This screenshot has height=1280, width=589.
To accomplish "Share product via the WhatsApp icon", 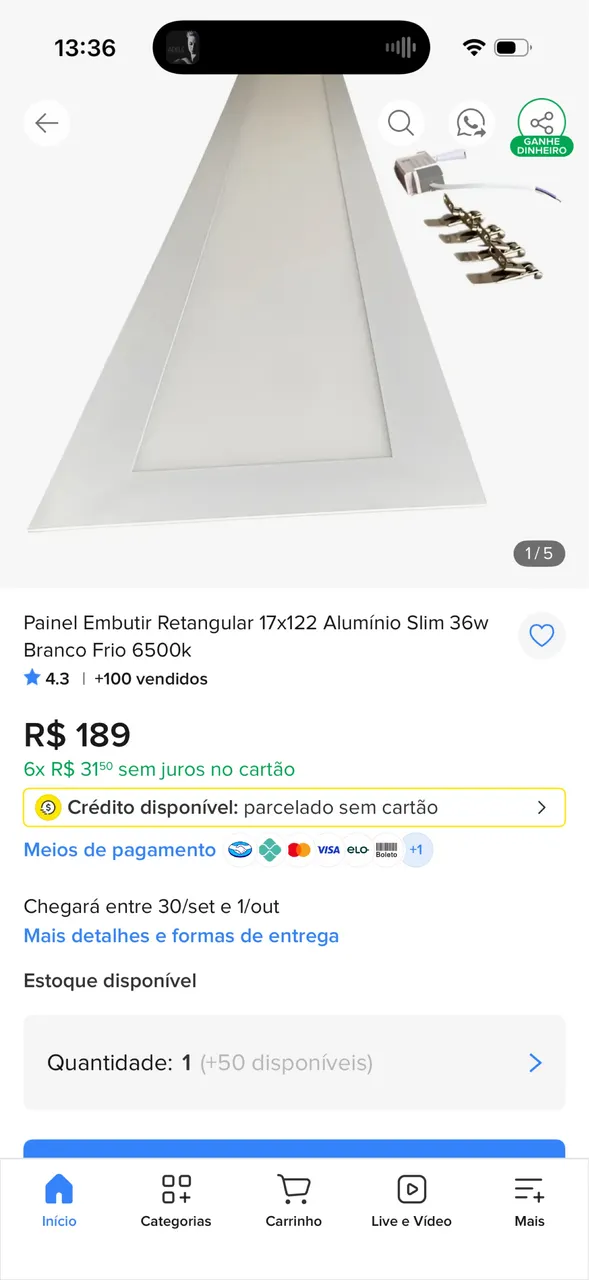I will tap(471, 123).
